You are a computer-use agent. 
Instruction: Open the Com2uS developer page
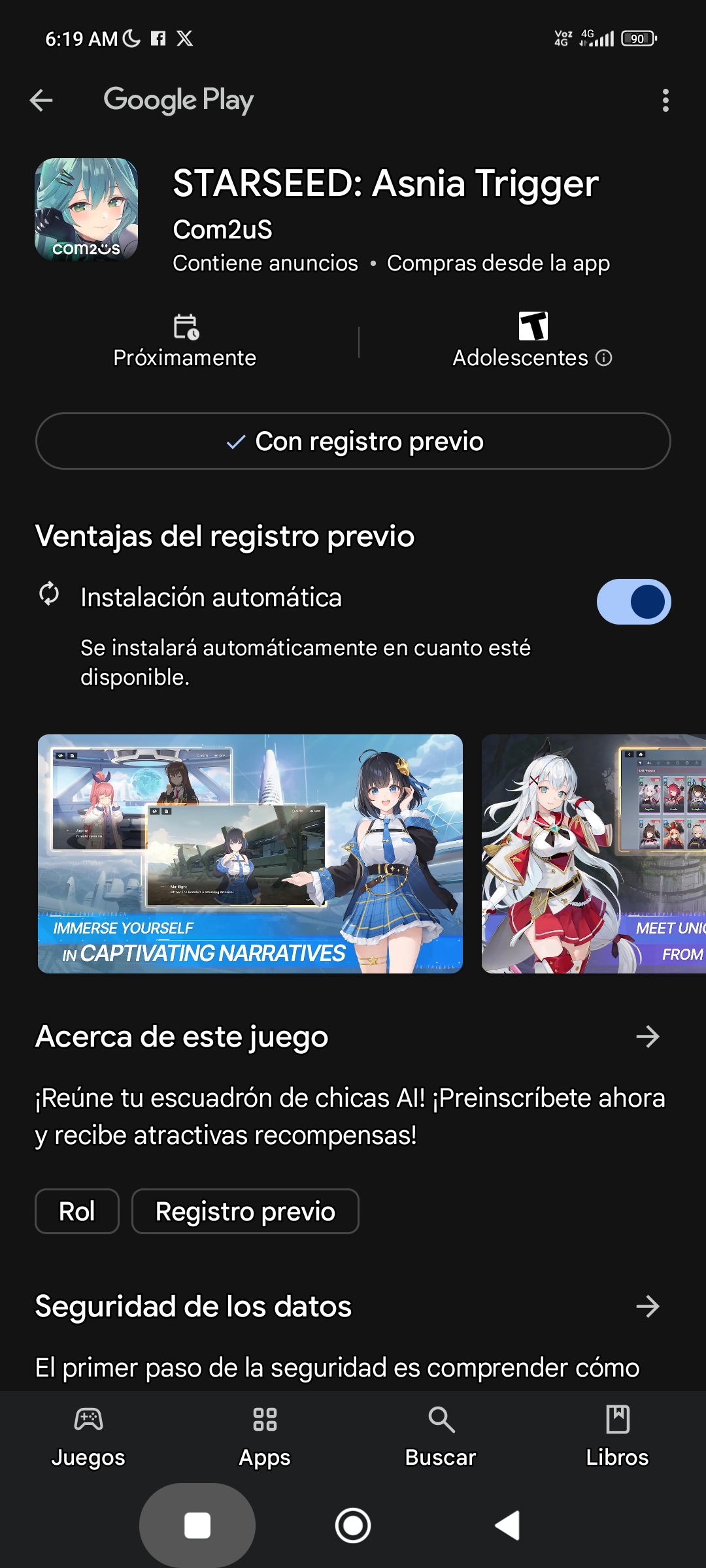[x=222, y=230]
